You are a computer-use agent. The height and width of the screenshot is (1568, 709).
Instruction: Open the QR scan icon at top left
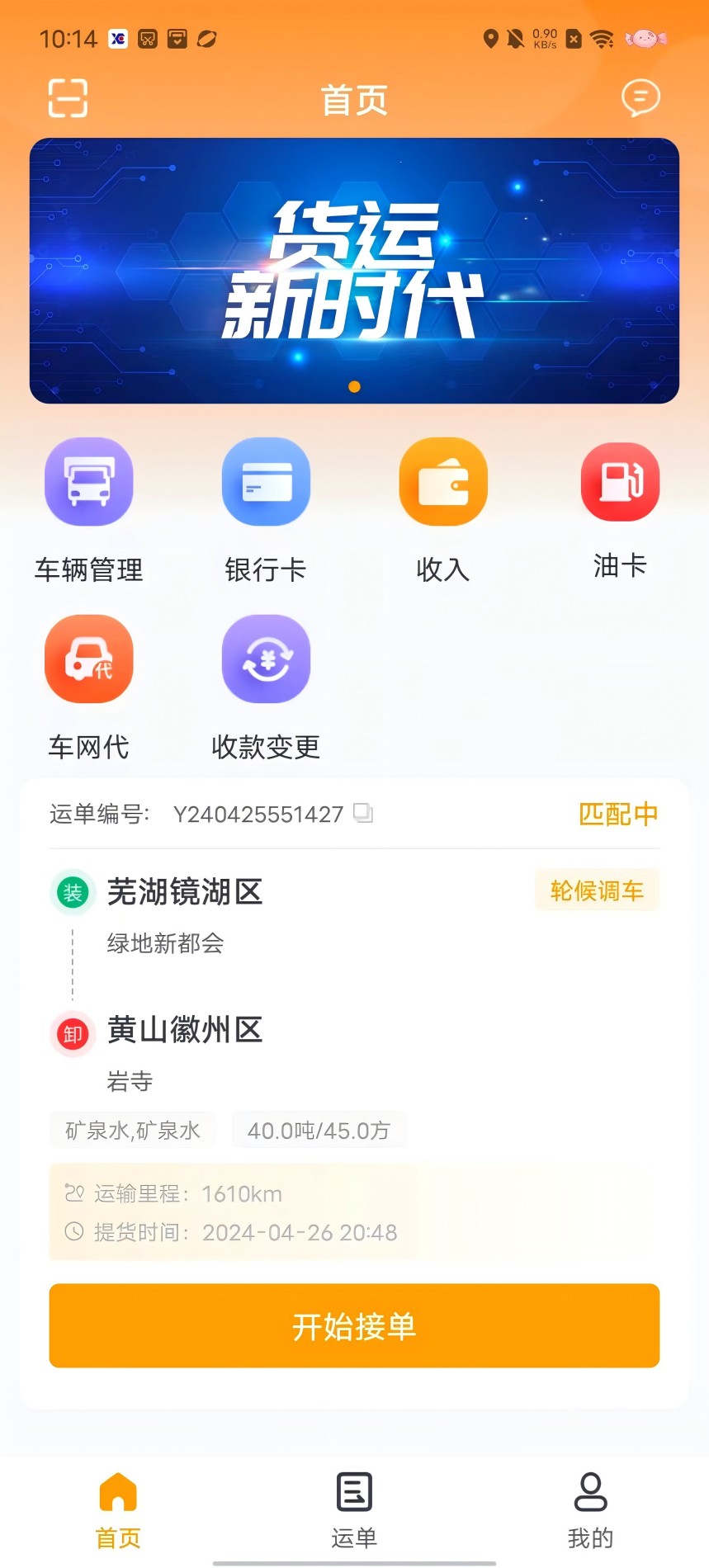tap(68, 97)
